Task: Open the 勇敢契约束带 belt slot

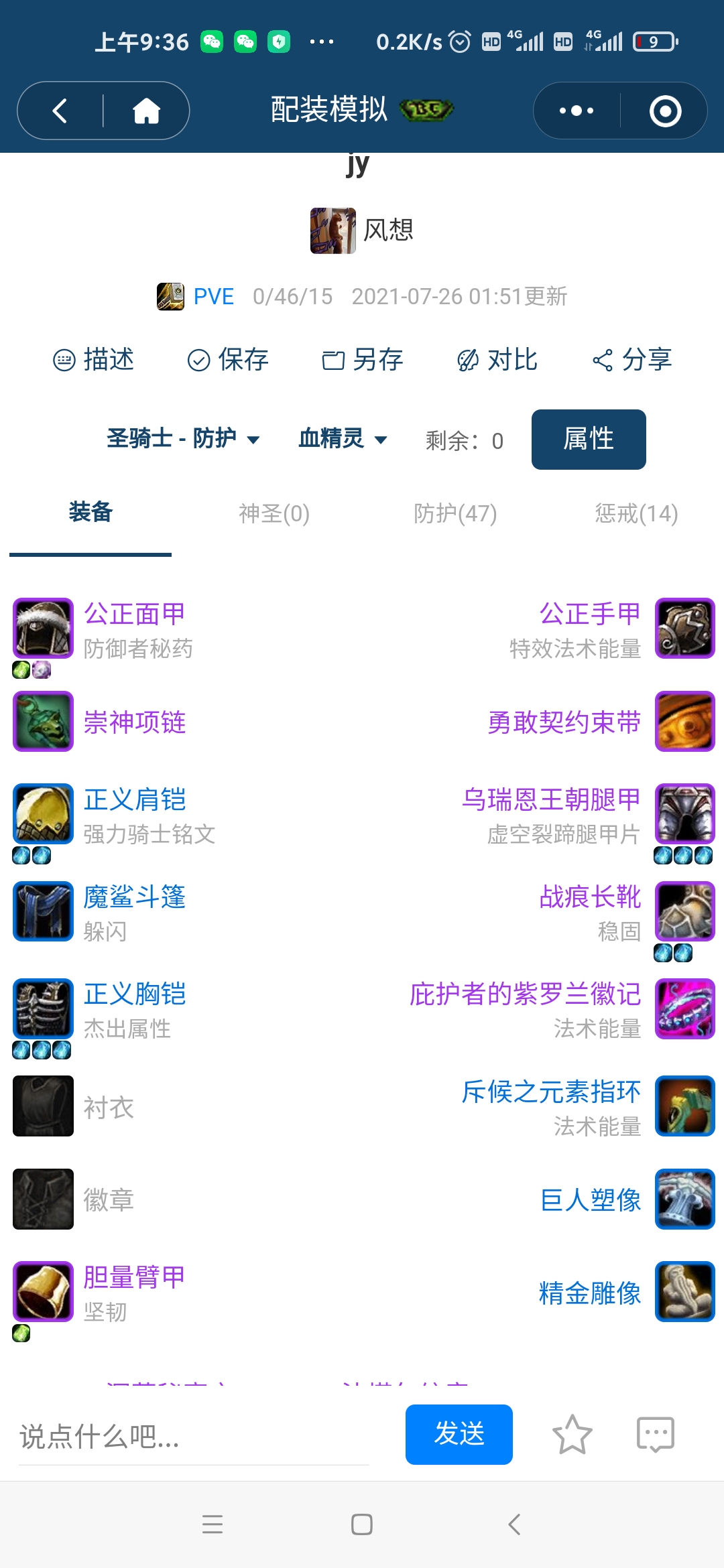Action: tap(564, 722)
